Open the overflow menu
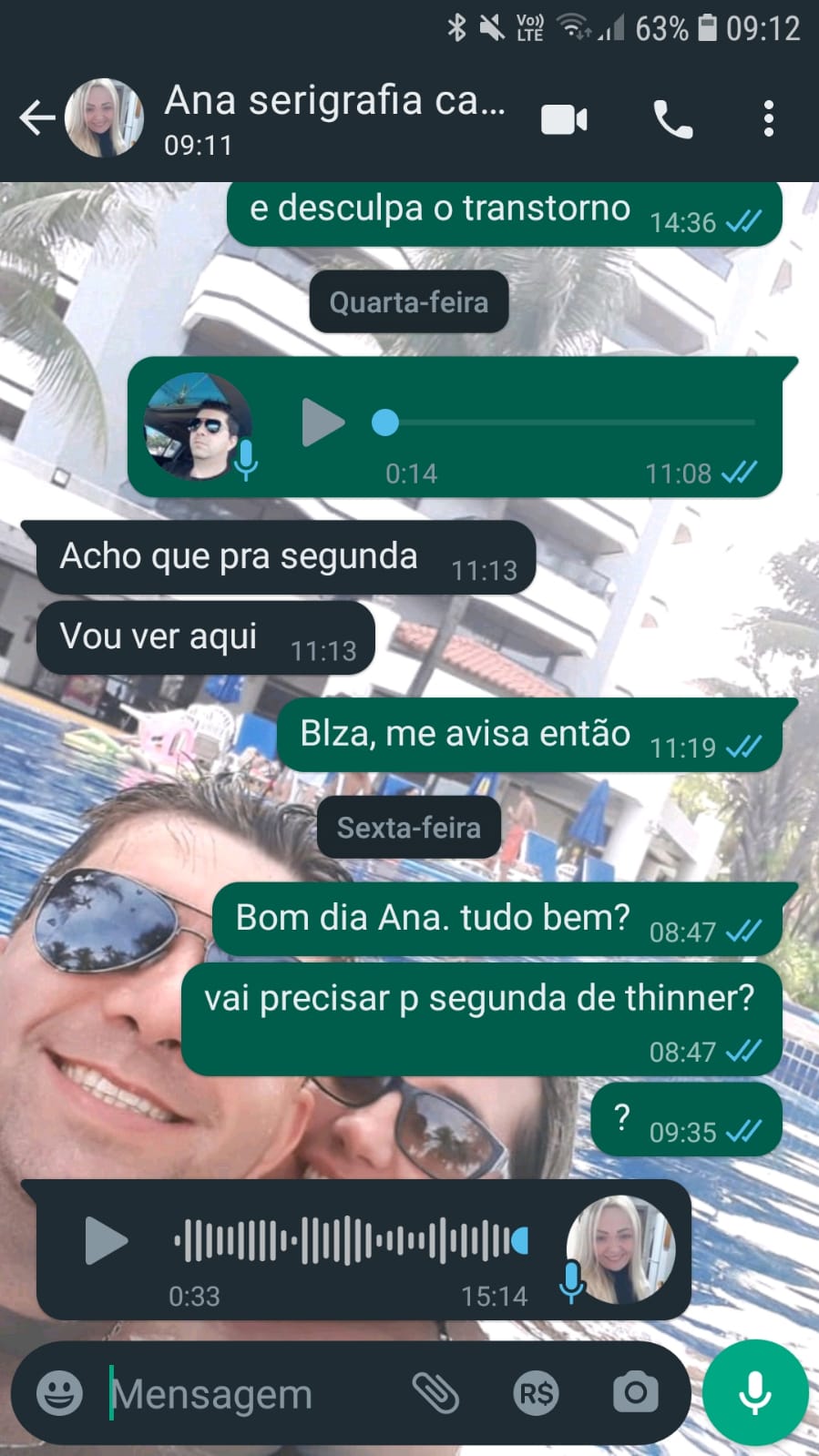 click(768, 119)
